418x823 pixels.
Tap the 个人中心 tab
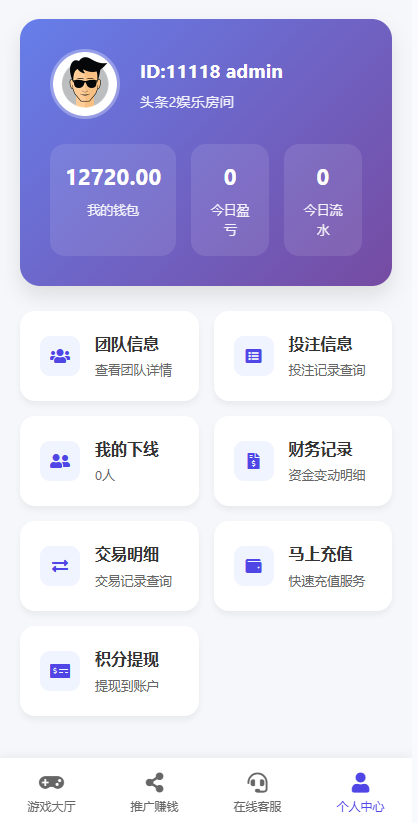coord(360,792)
